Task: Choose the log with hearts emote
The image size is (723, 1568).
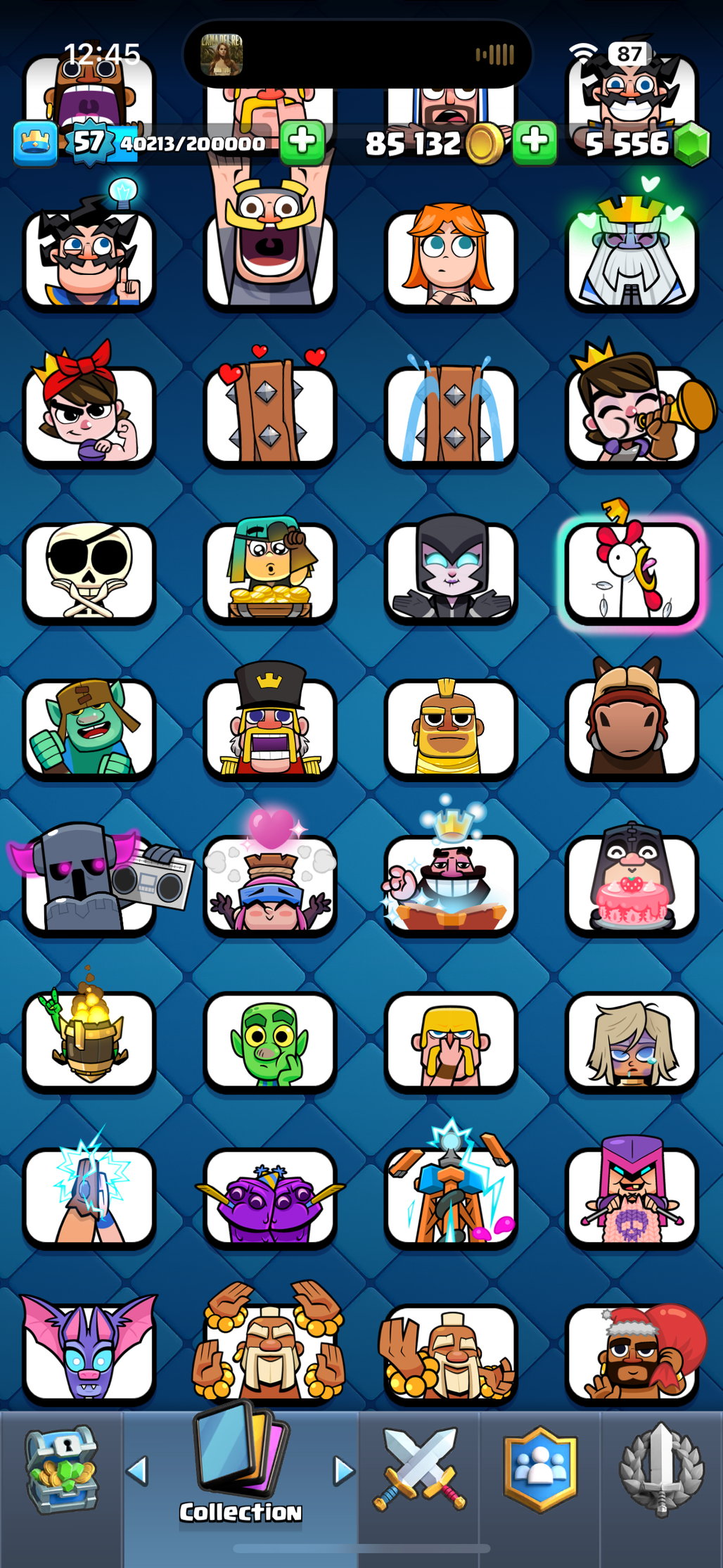Action: click(270, 415)
